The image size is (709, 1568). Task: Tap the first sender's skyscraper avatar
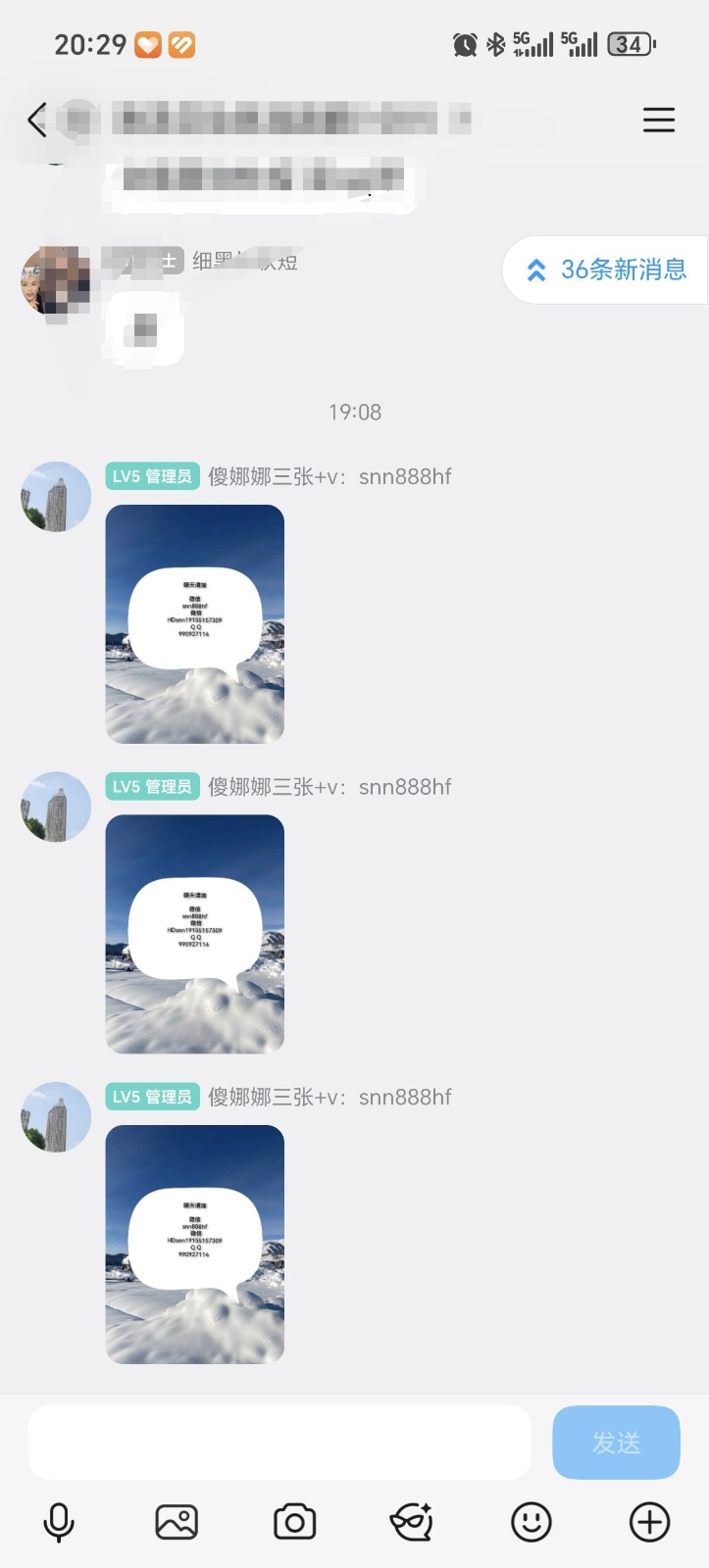[x=55, y=497]
